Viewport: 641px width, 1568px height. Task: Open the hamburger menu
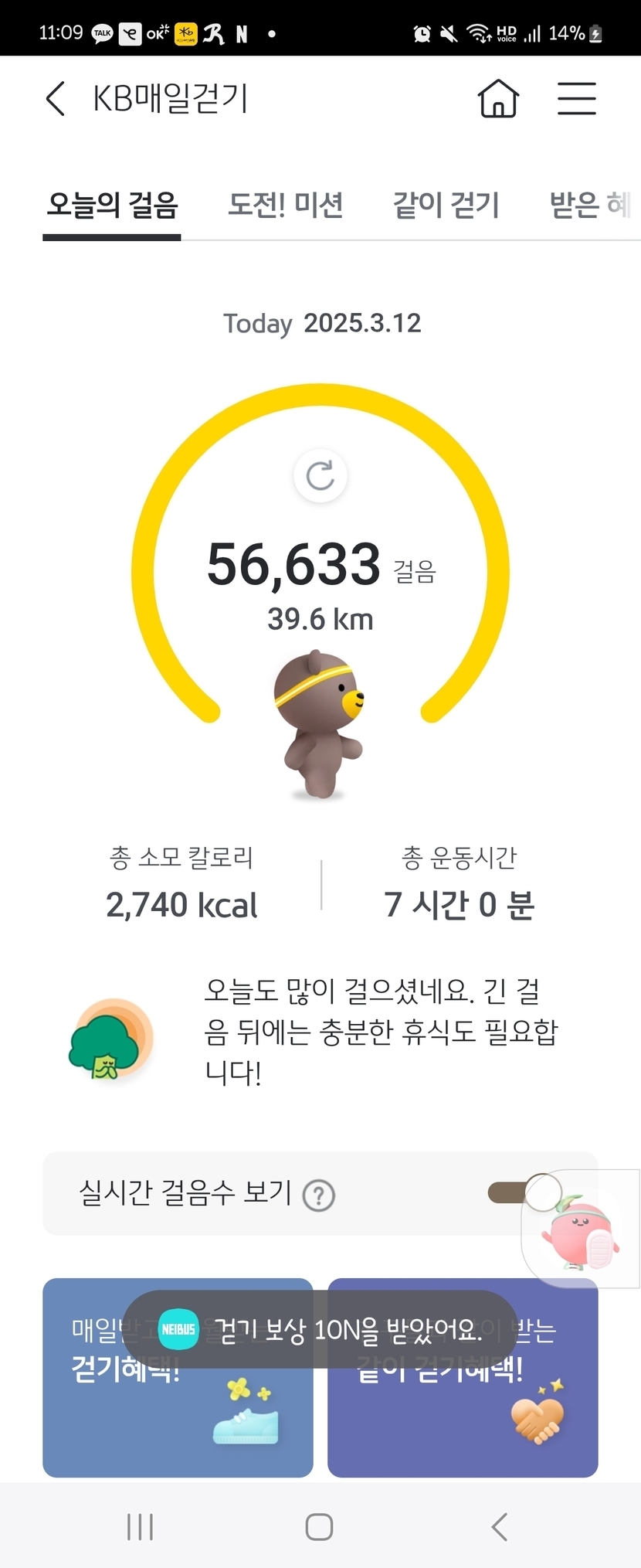tap(576, 99)
